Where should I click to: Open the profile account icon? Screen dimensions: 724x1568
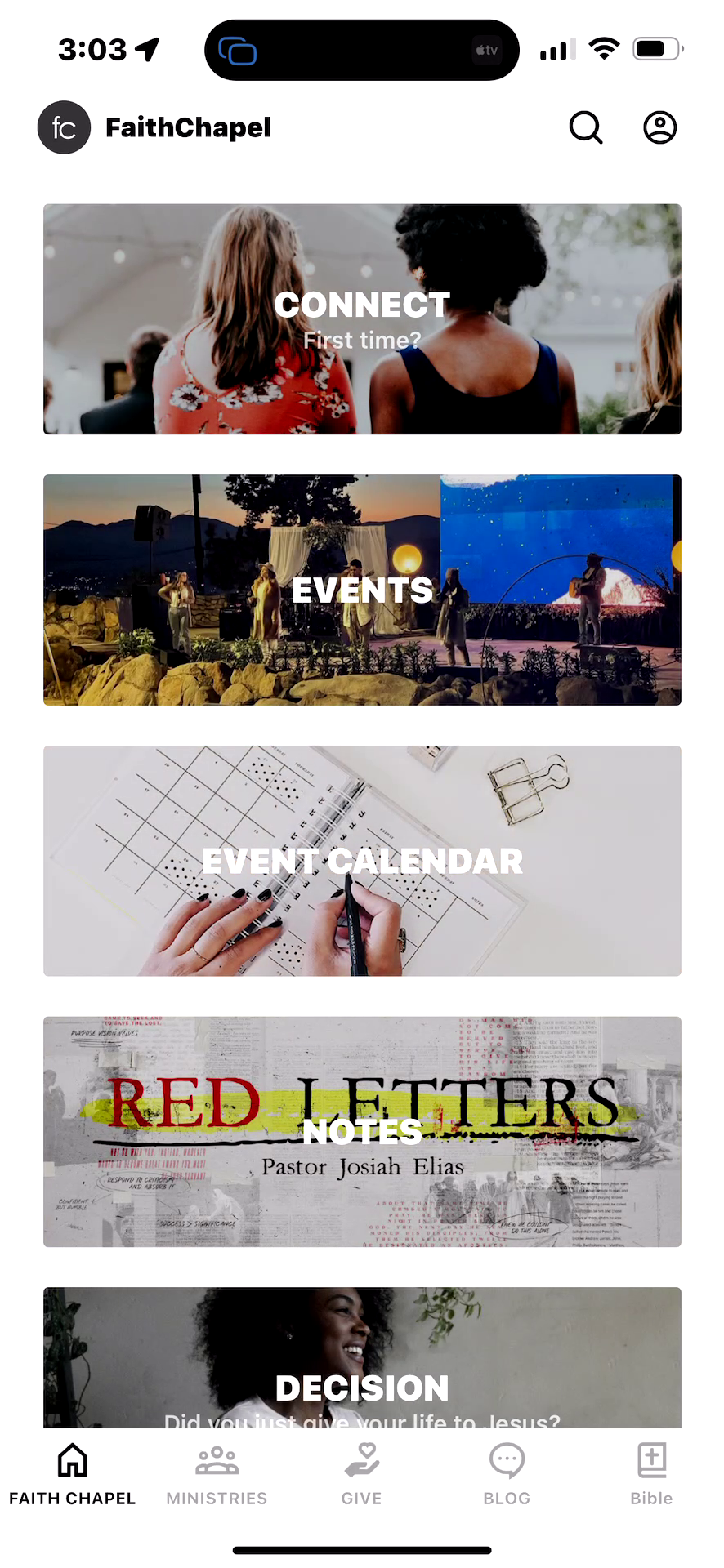[x=659, y=127]
